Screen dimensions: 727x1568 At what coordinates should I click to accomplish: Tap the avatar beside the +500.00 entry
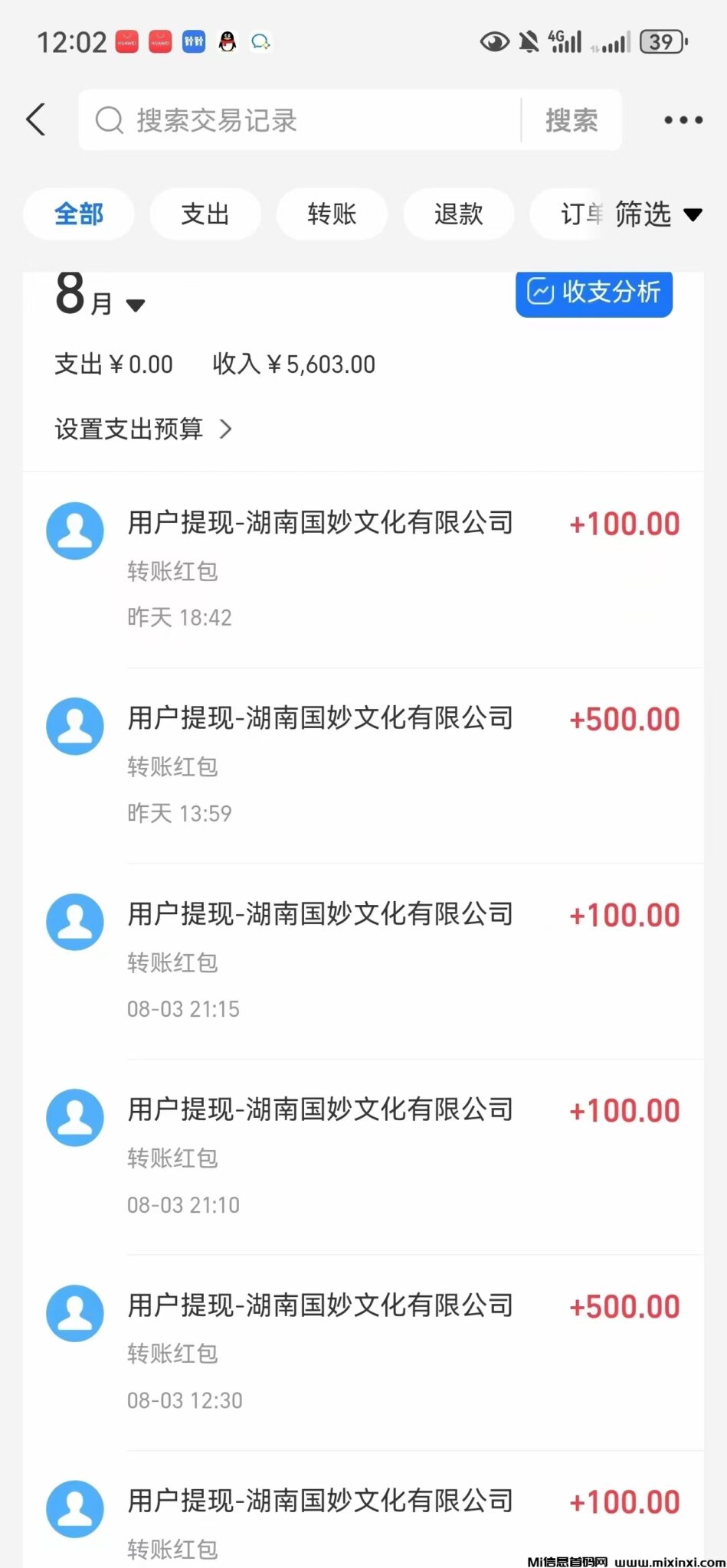click(x=74, y=726)
